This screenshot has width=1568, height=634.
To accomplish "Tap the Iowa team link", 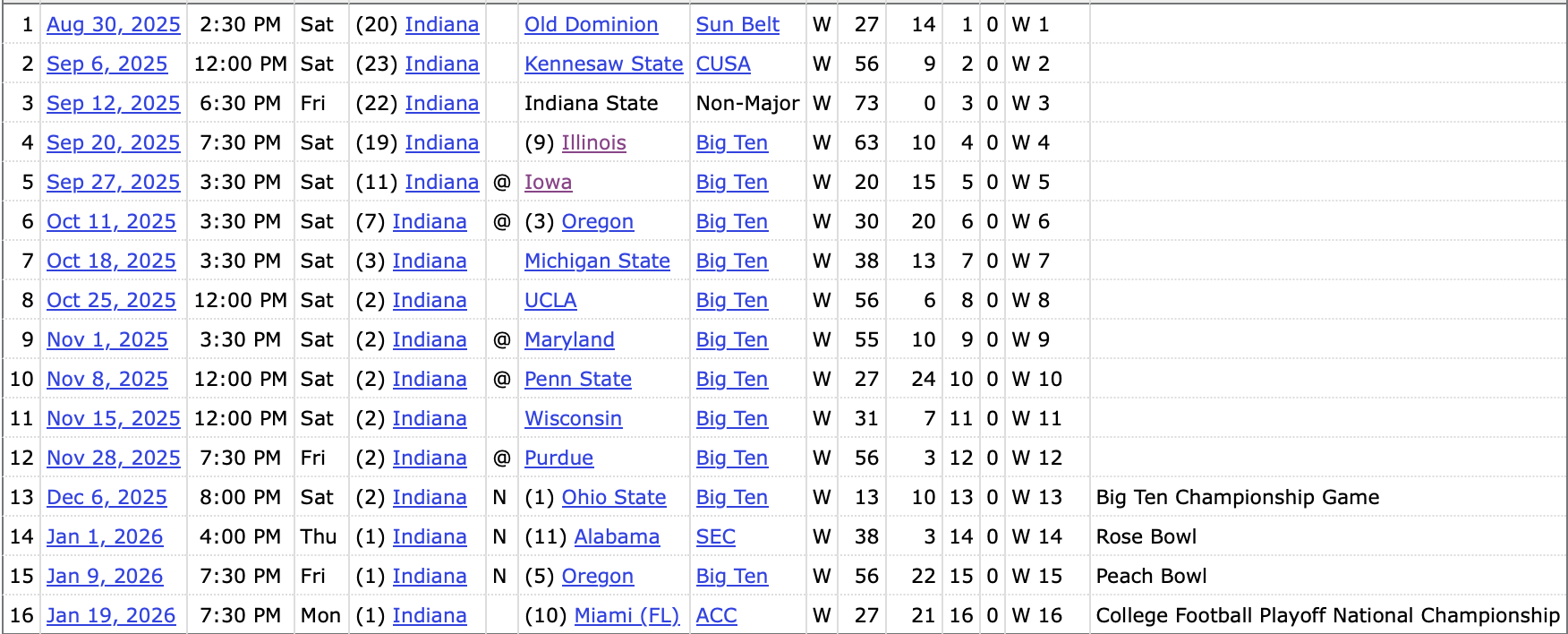I will 548,183.
